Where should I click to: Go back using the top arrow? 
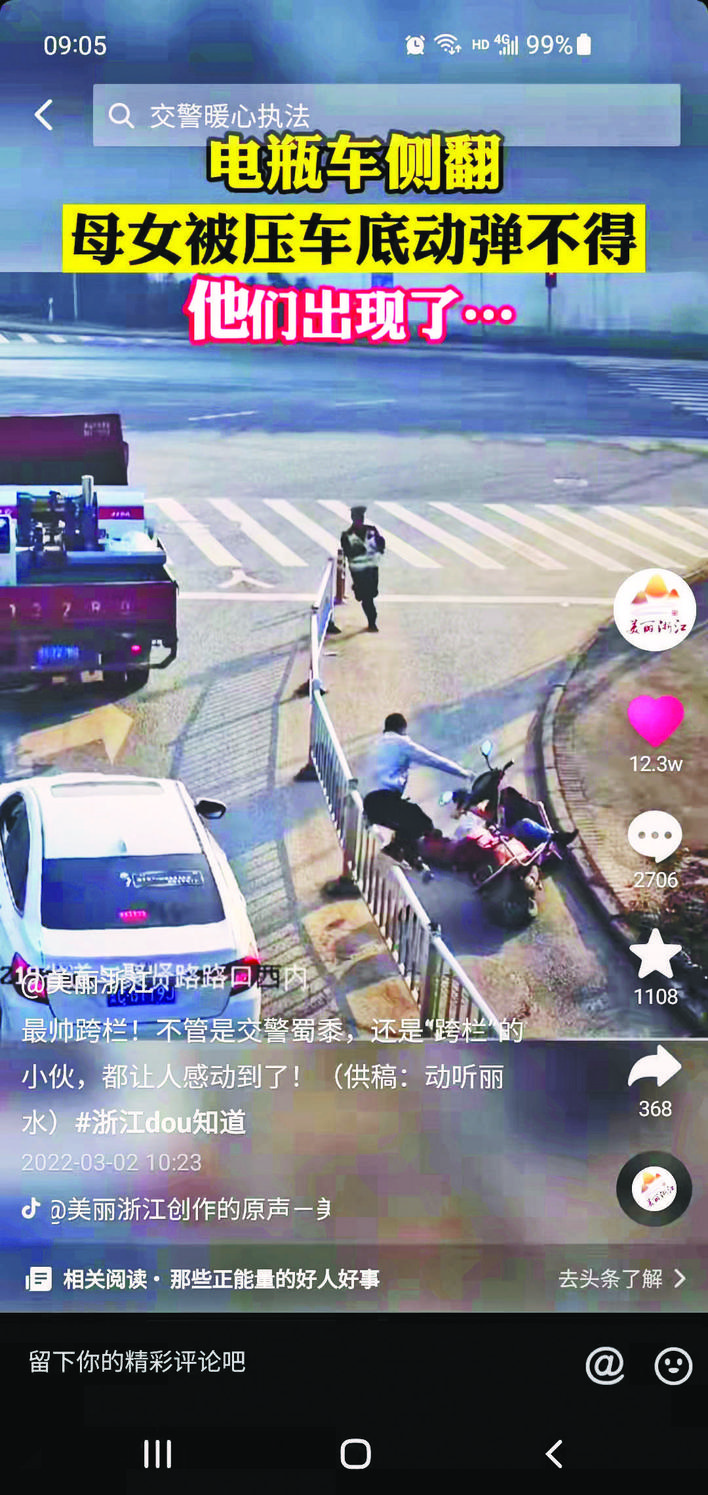pos(43,115)
